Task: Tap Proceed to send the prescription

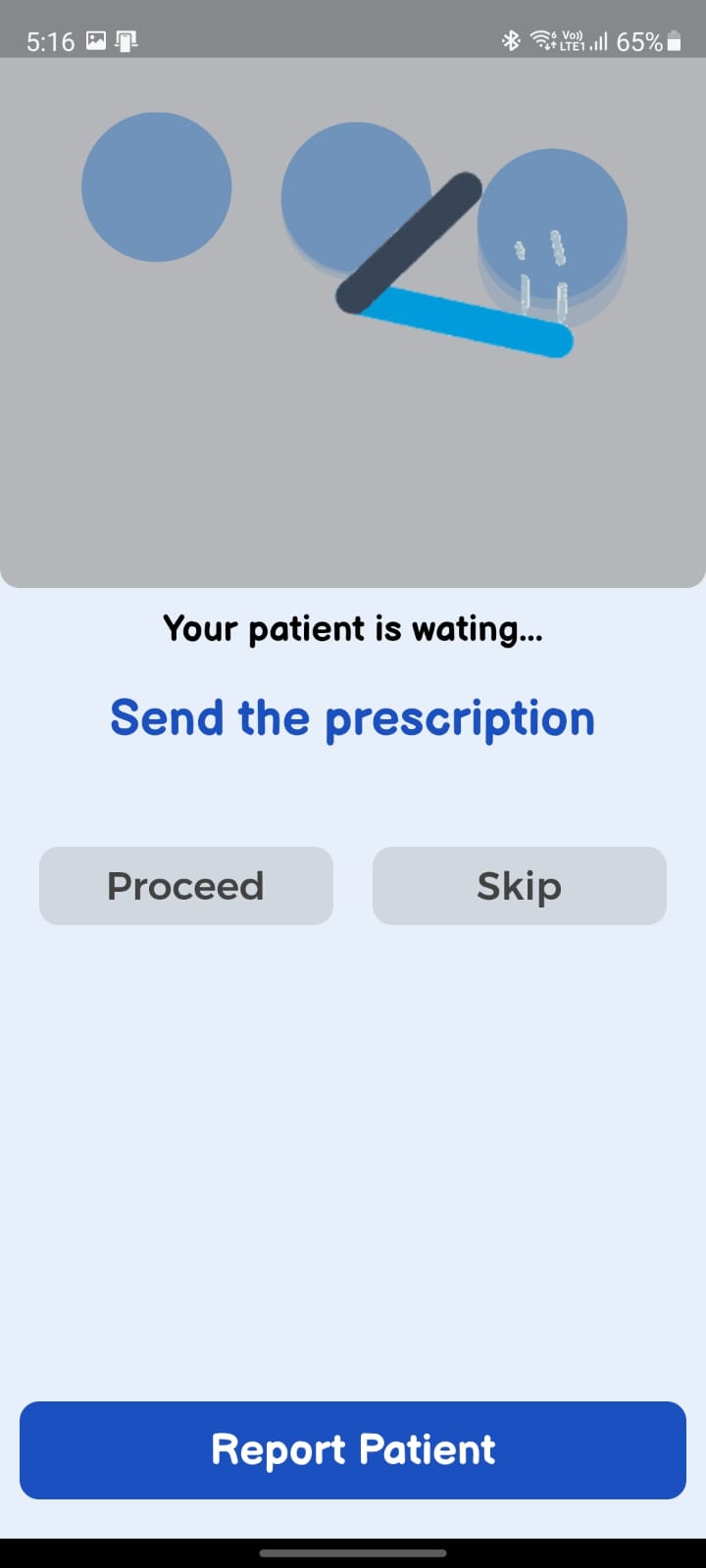Action: pos(186,886)
